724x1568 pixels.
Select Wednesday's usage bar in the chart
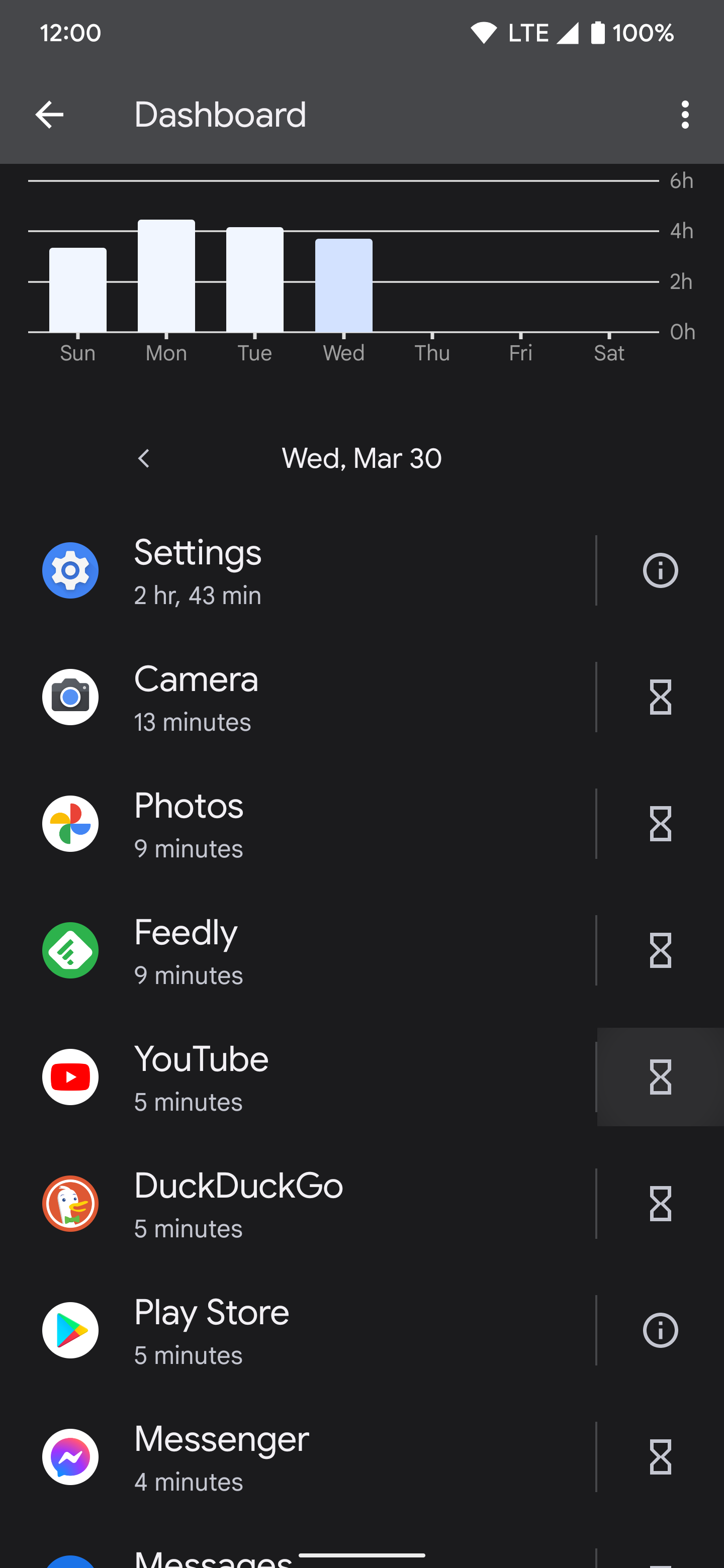(343, 286)
